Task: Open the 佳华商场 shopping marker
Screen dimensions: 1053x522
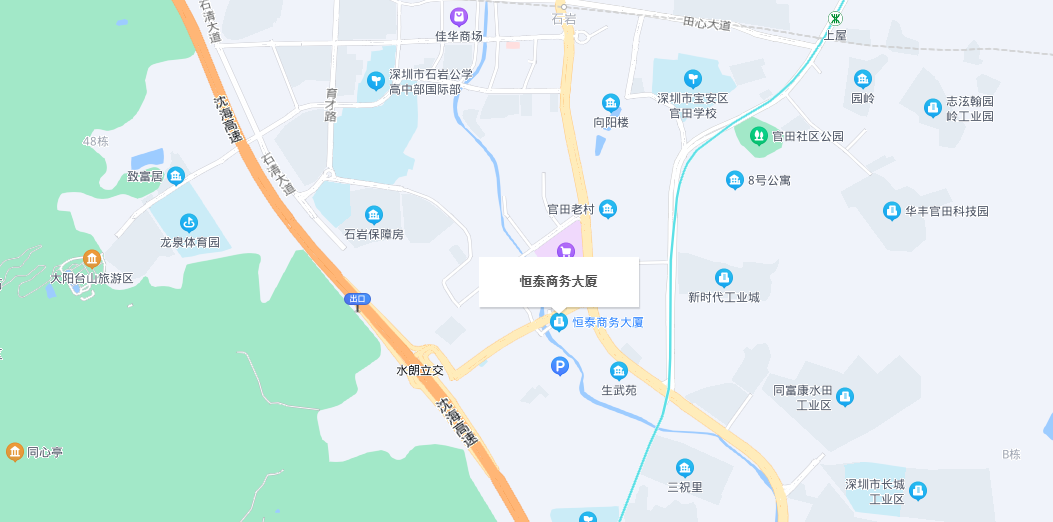Action: [458, 17]
